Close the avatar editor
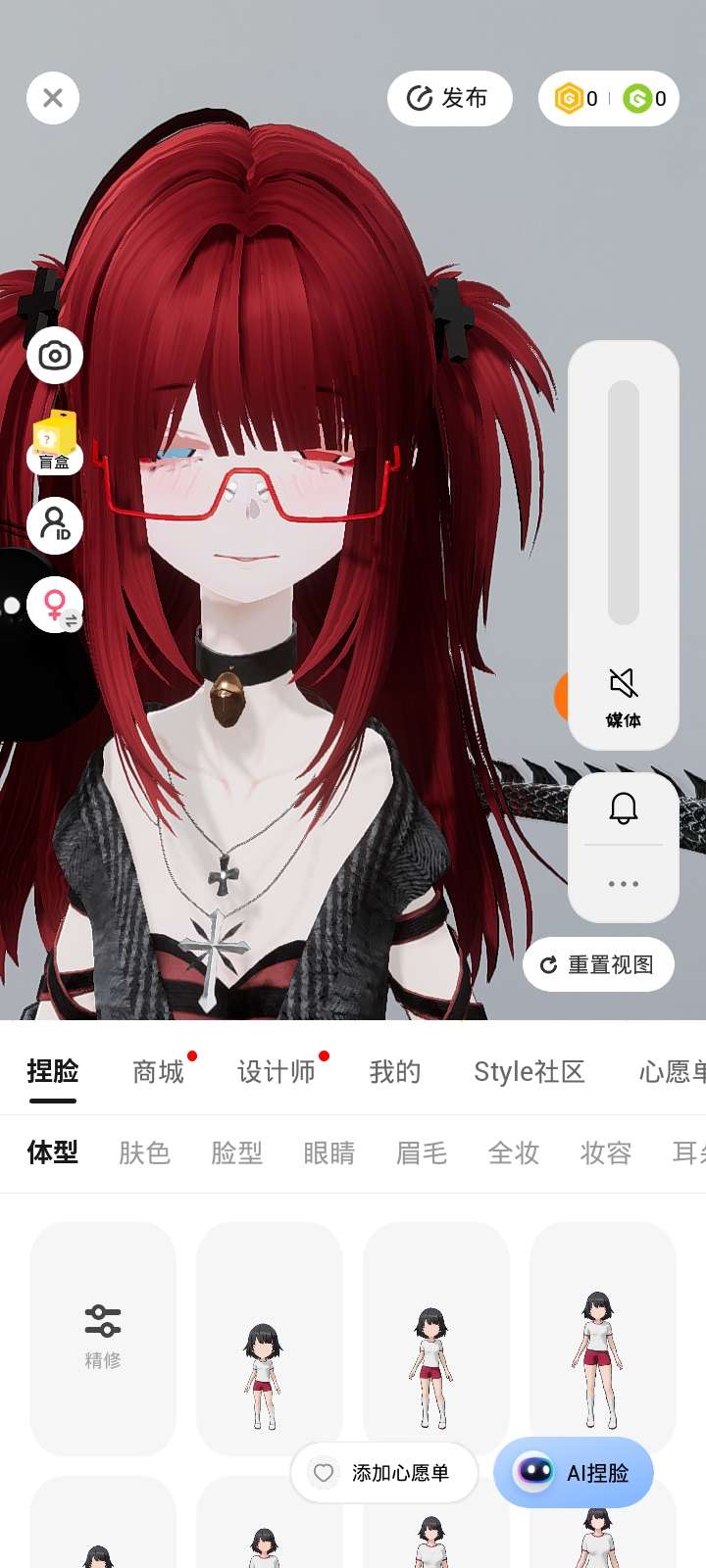706x1568 pixels. pyautogui.click(x=53, y=98)
